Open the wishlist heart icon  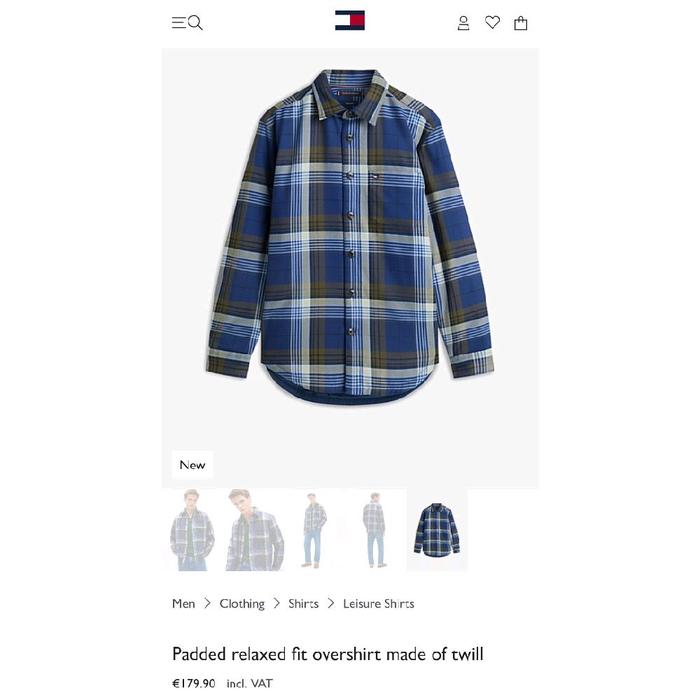tap(492, 22)
